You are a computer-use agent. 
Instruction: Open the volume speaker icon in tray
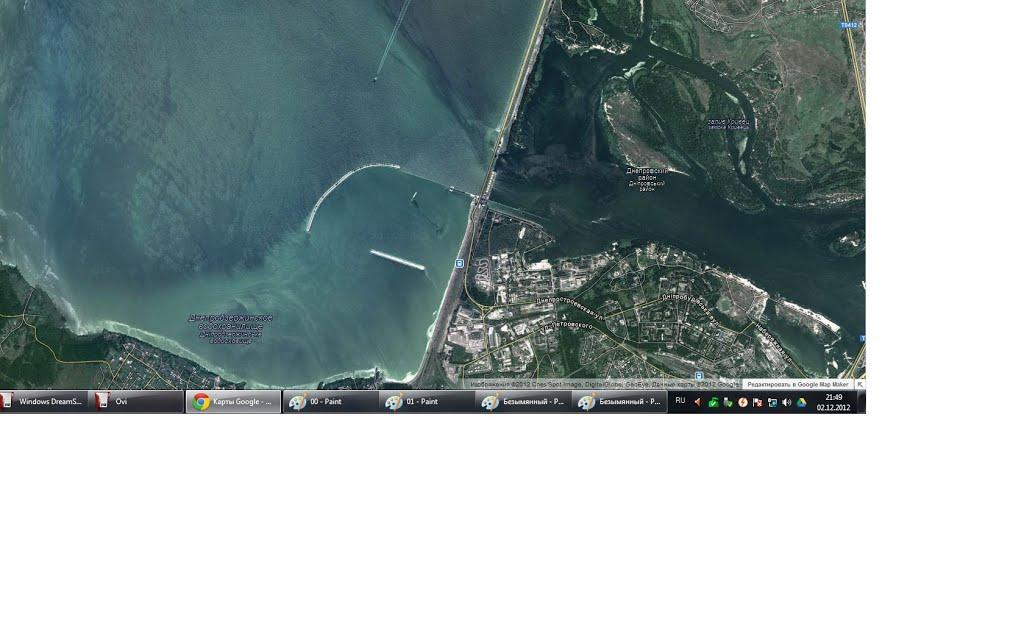coord(787,402)
